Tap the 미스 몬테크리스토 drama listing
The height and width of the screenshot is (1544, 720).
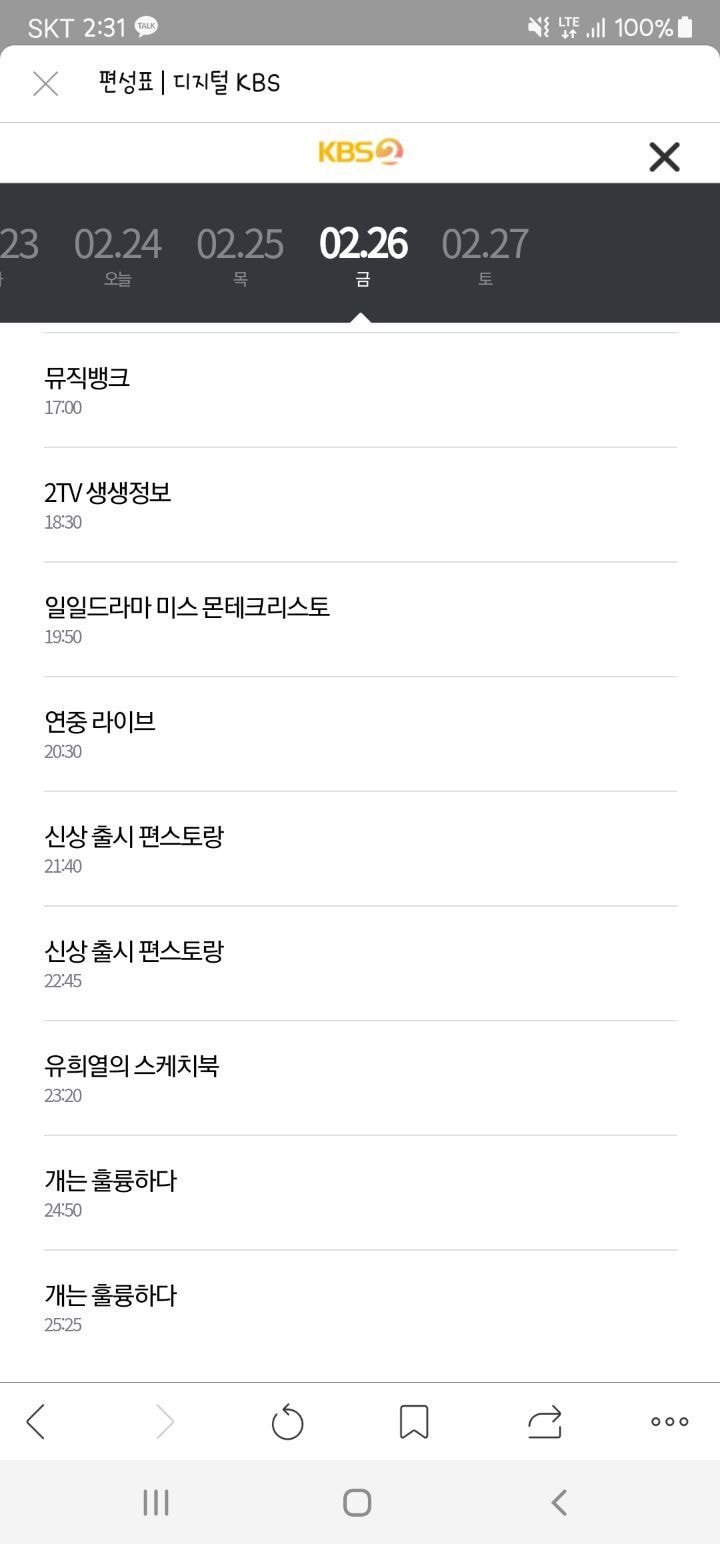click(360, 619)
